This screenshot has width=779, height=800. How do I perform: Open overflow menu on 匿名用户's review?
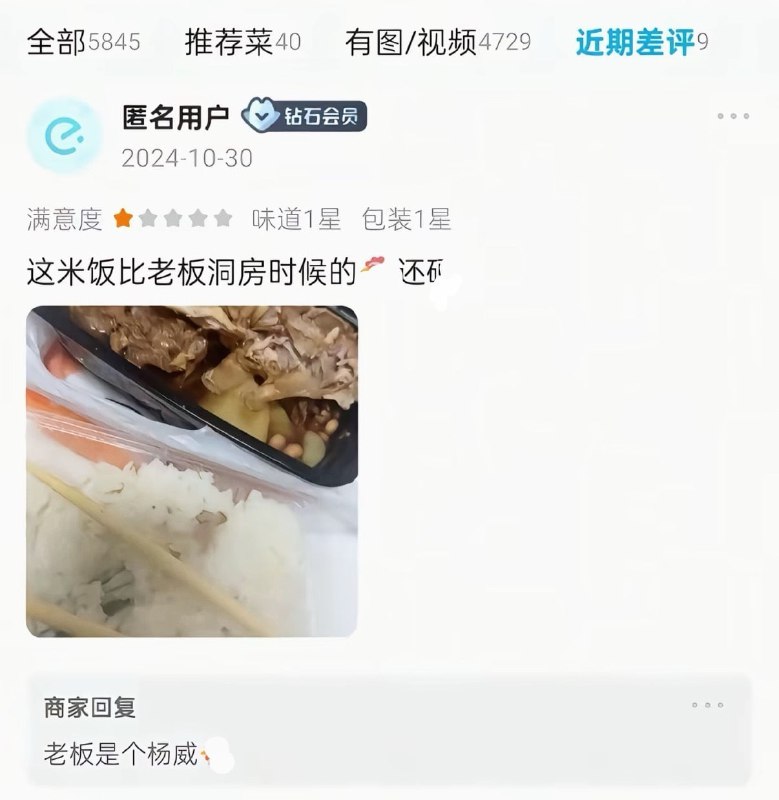tap(732, 116)
